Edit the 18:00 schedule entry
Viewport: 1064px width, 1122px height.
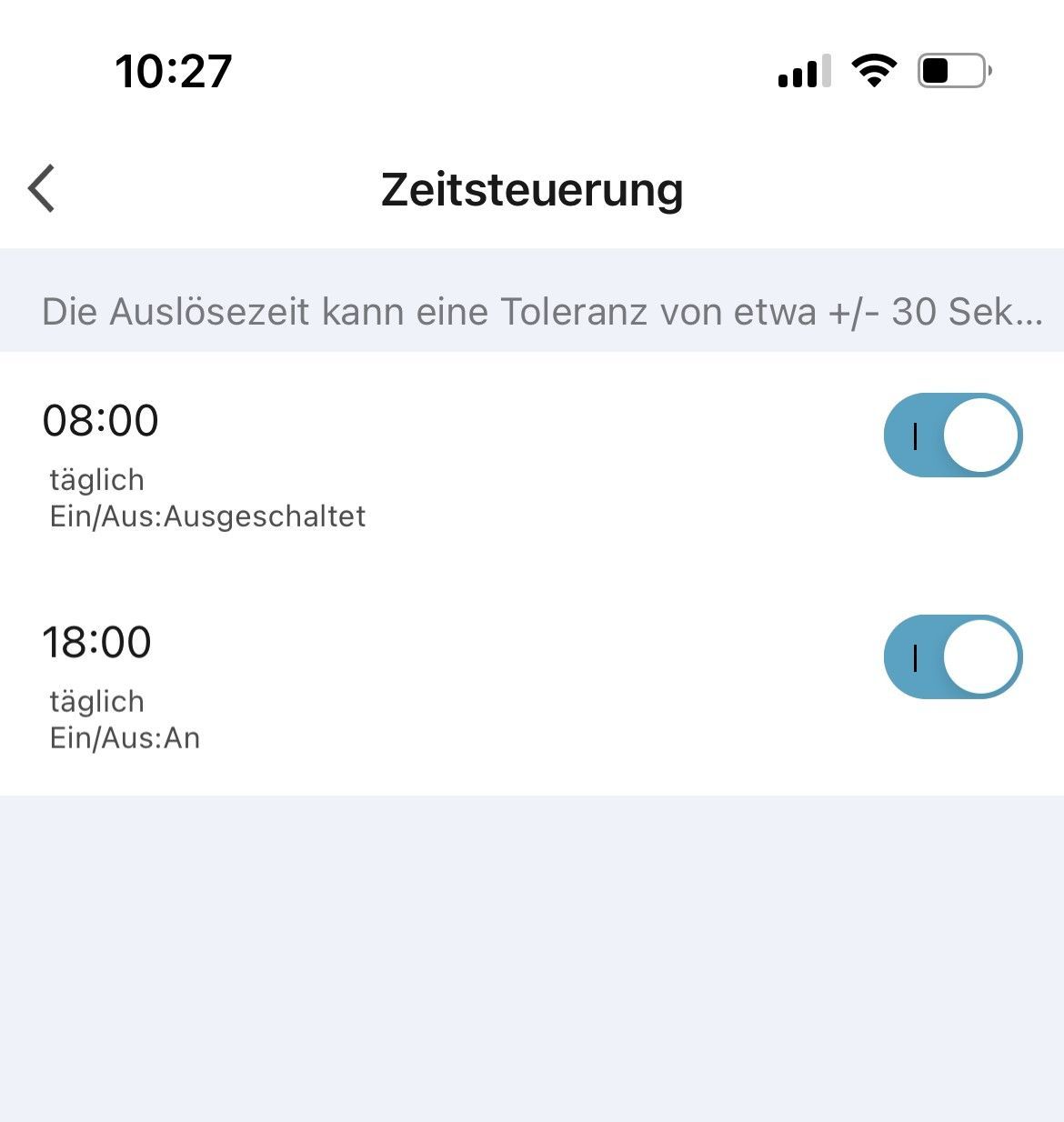(364, 684)
